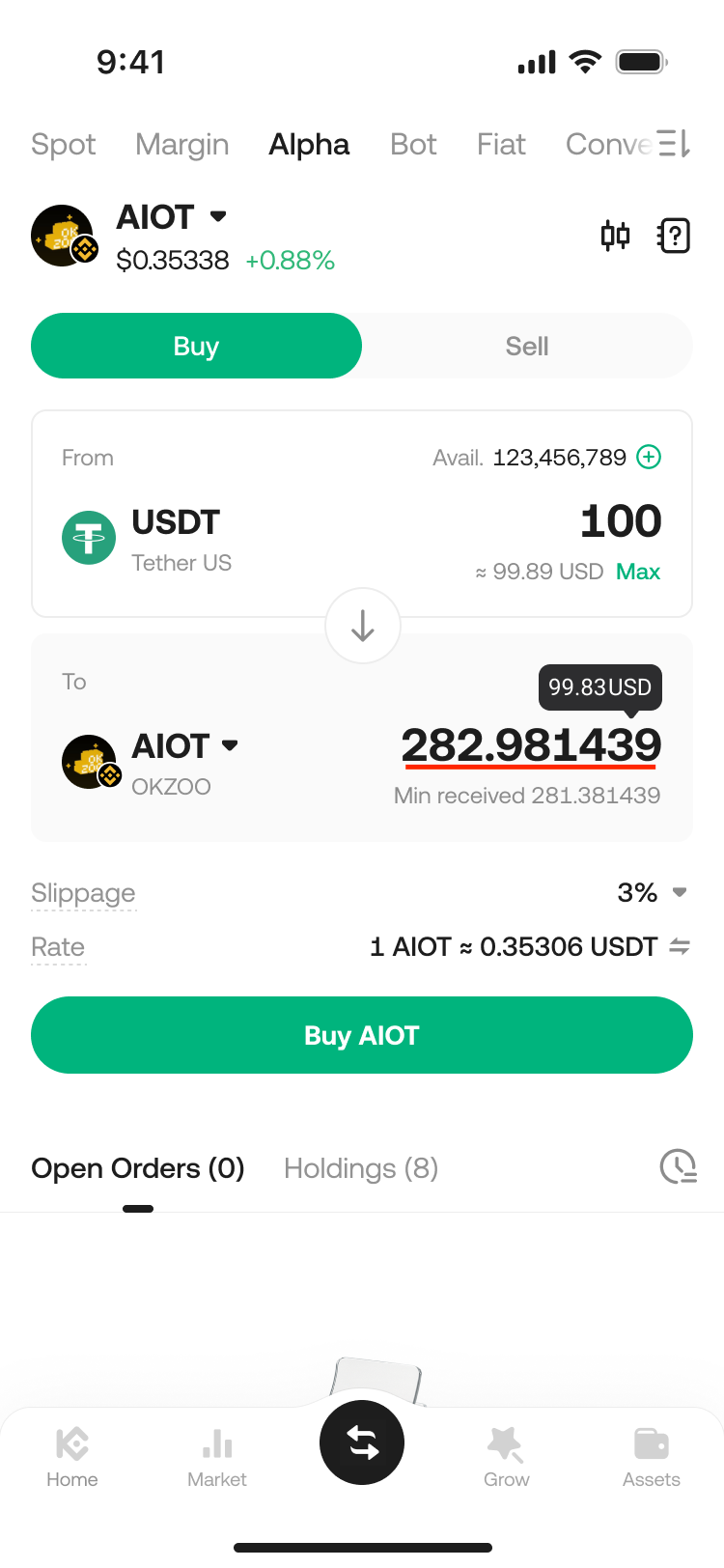Open order history clock icon
724x1568 pixels.
pyautogui.click(x=678, y=1166)
